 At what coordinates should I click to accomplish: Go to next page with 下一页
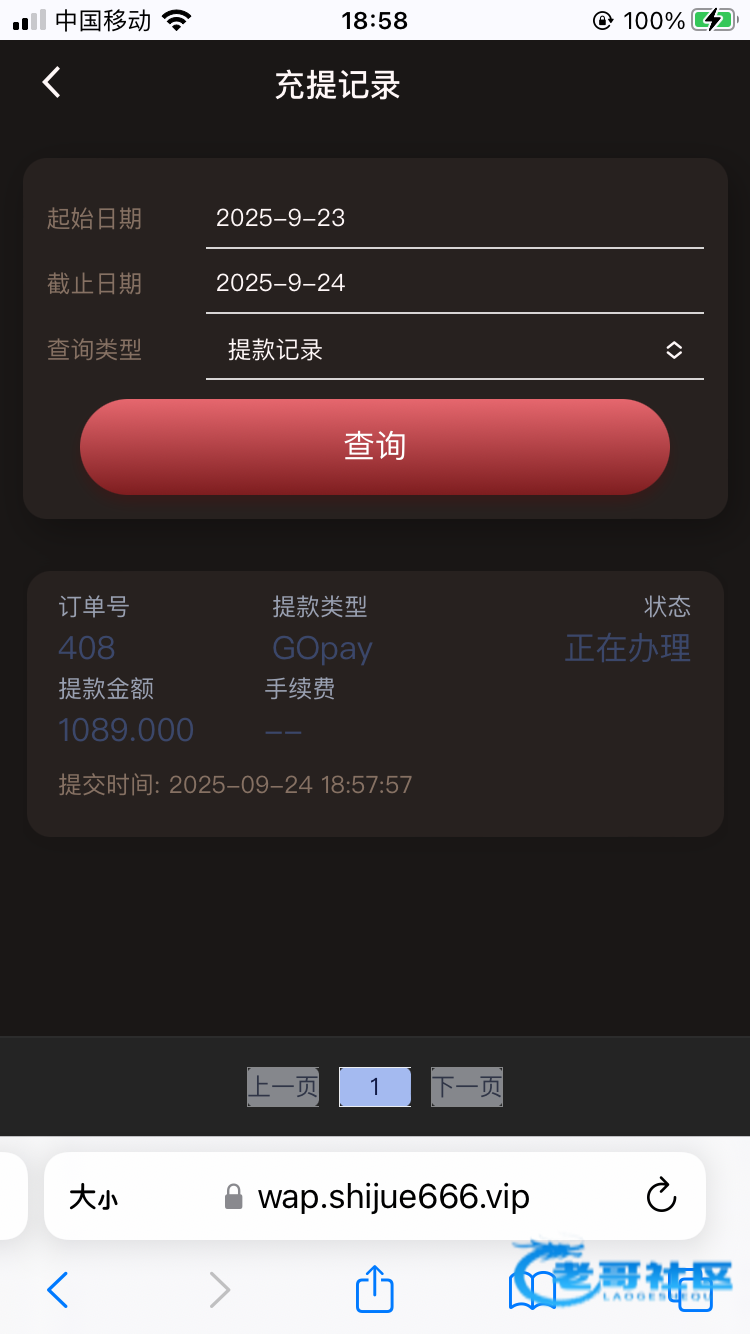466,1087
